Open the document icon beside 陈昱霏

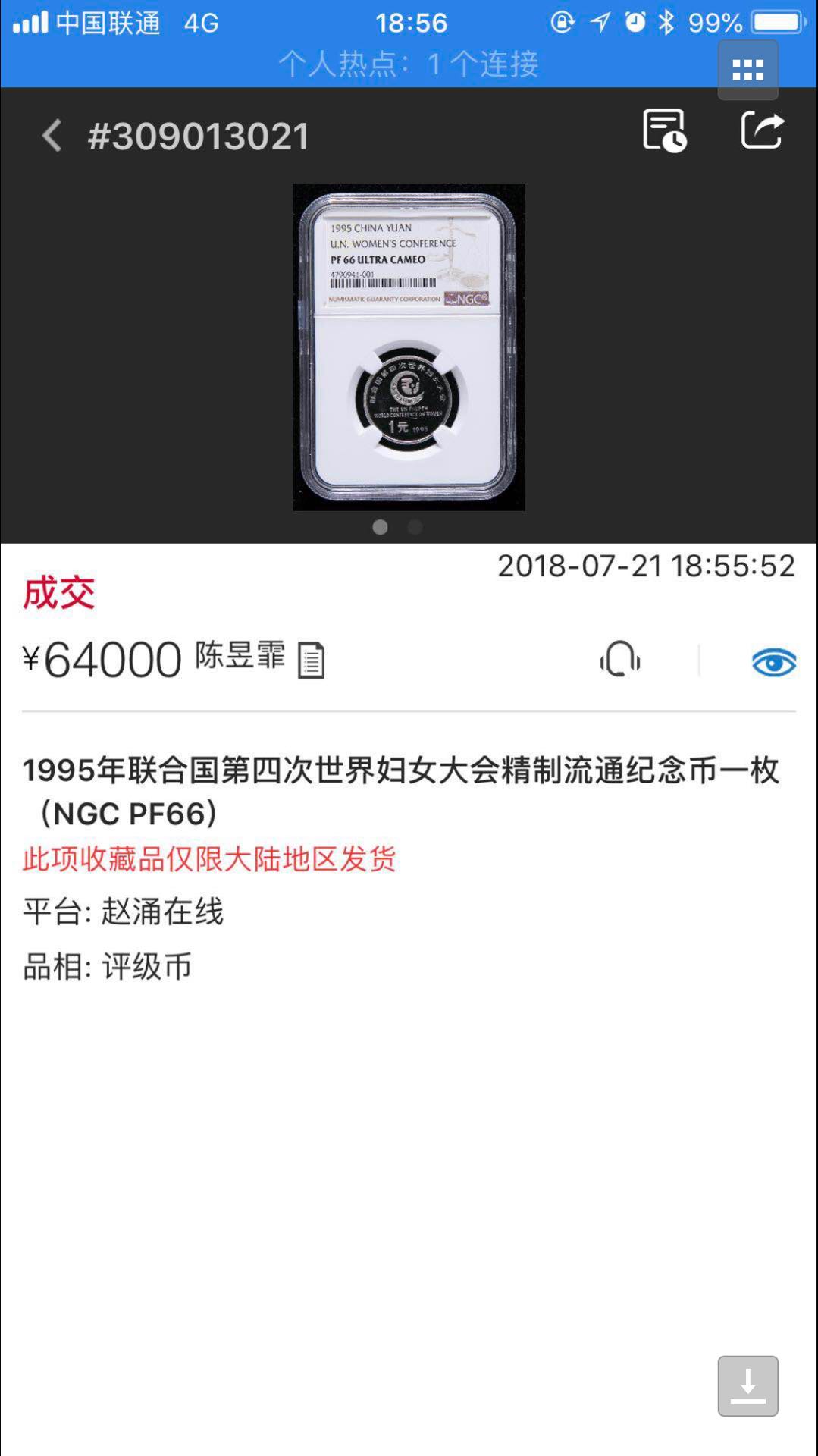click(x=311, y=660)
